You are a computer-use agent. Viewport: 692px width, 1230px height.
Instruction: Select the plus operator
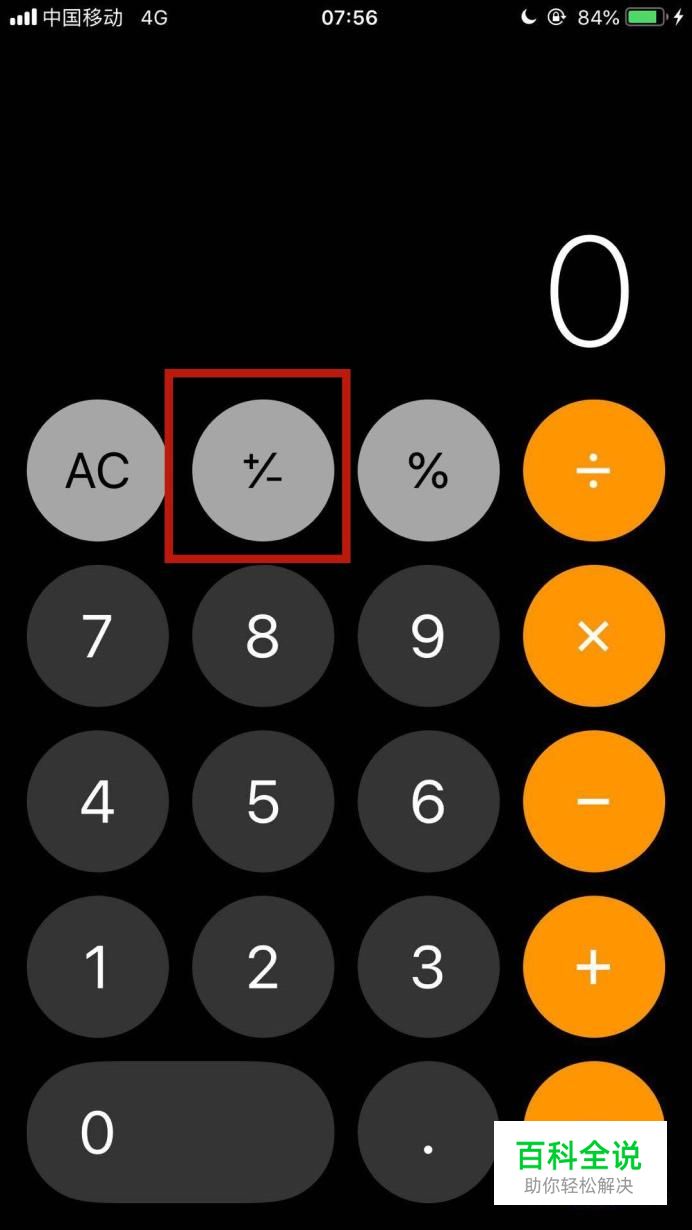coord(594,967)
